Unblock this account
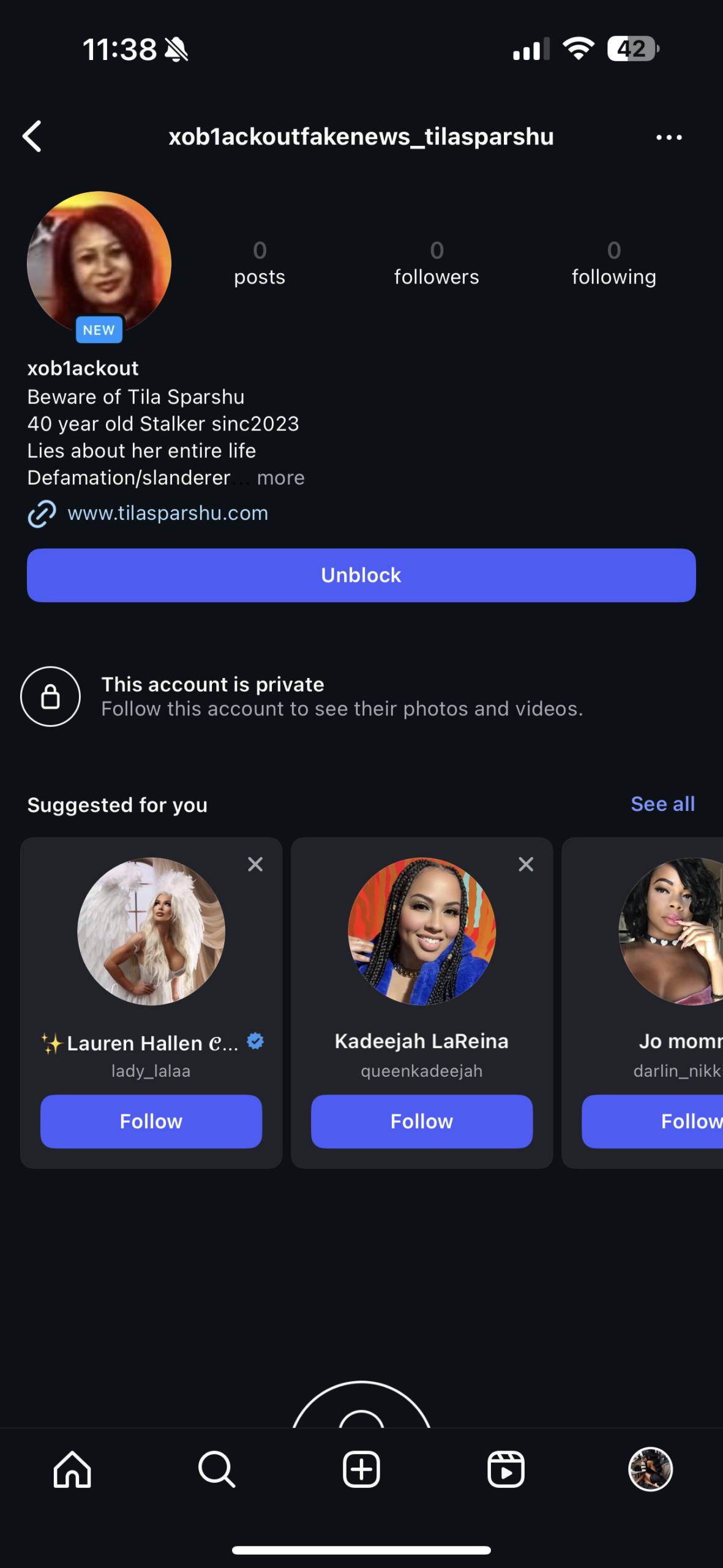The width and height of the screenshot is (723, 1568). [x=361, y=575]
